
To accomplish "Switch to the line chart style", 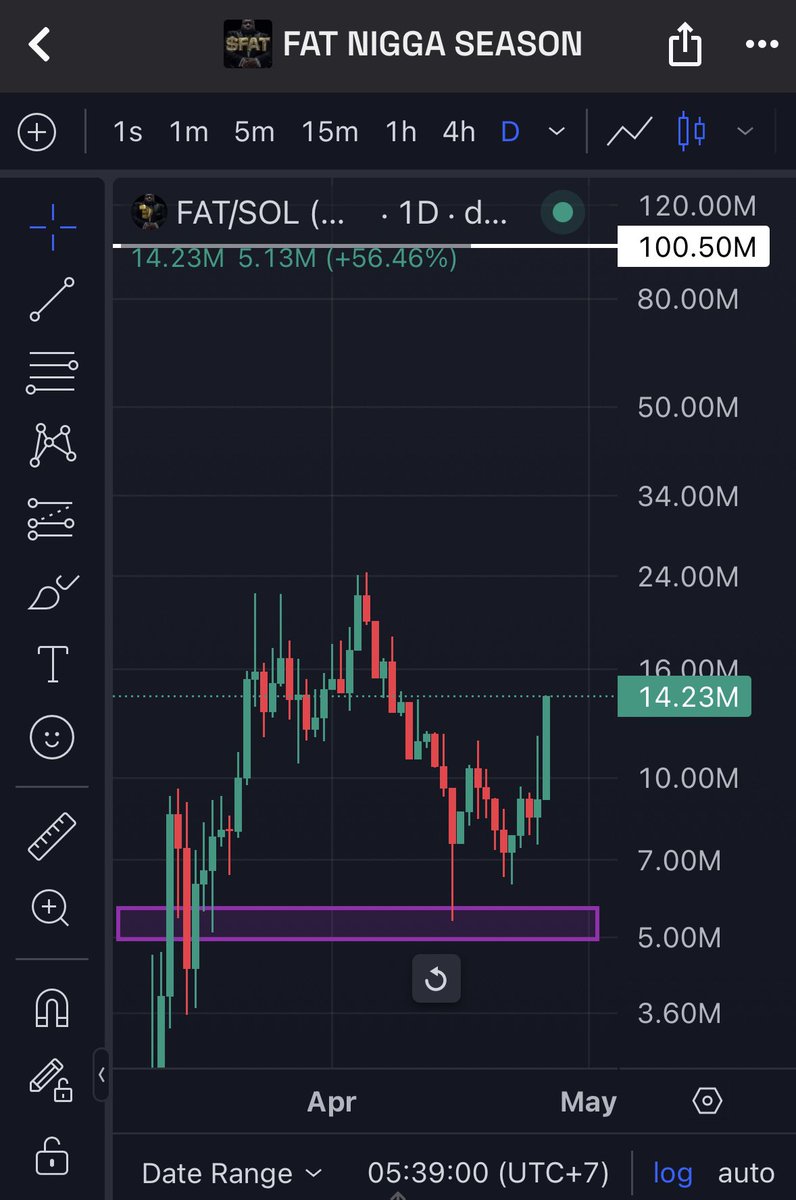I will coord(629,132).
